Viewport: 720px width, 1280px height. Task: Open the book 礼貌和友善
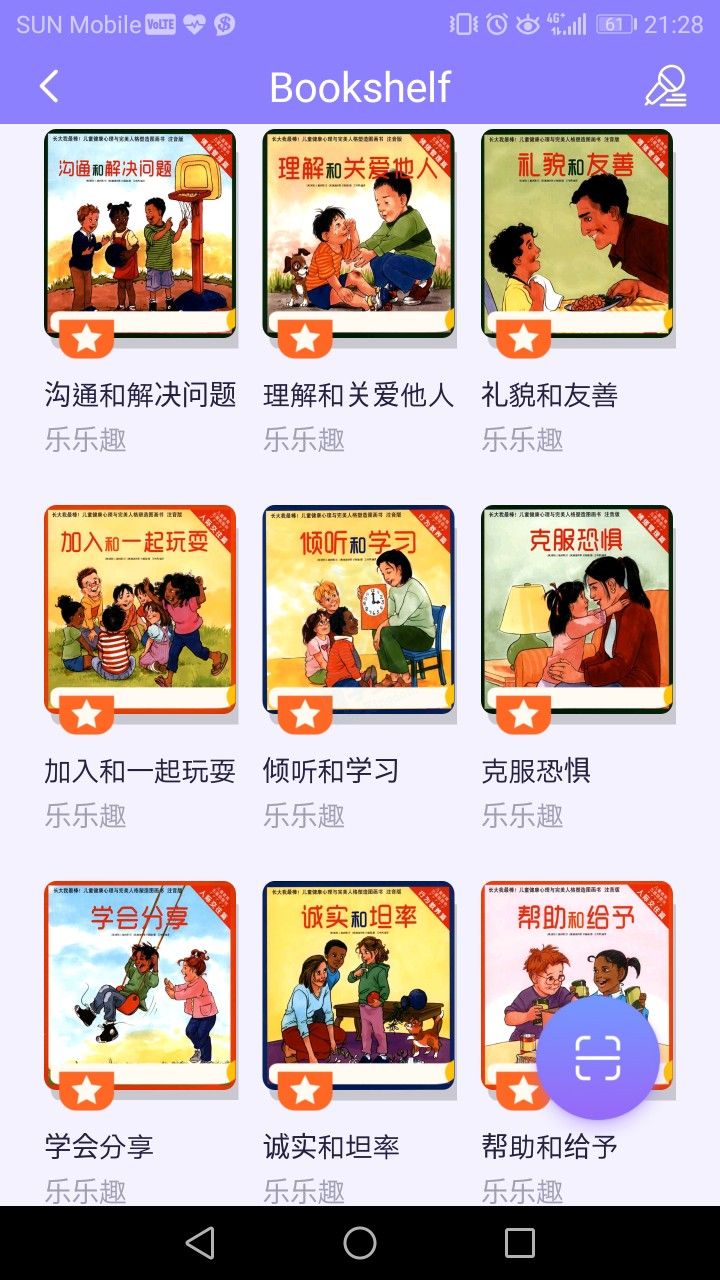coord(577,233)
